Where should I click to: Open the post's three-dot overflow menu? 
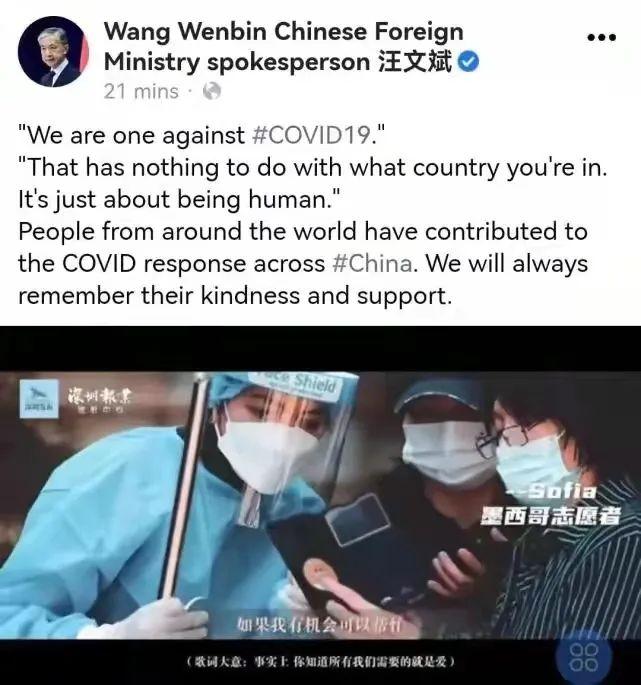[601, 37]
